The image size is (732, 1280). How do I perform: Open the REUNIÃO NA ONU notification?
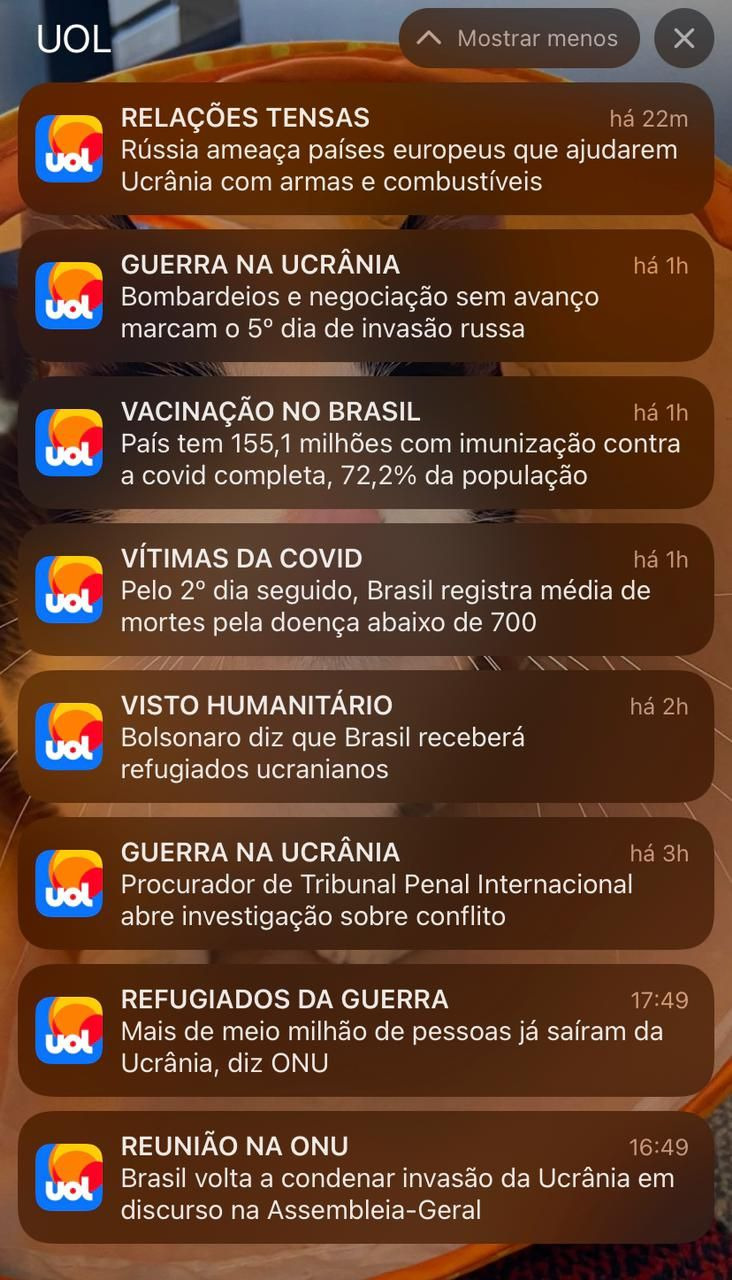[366, 1178]
